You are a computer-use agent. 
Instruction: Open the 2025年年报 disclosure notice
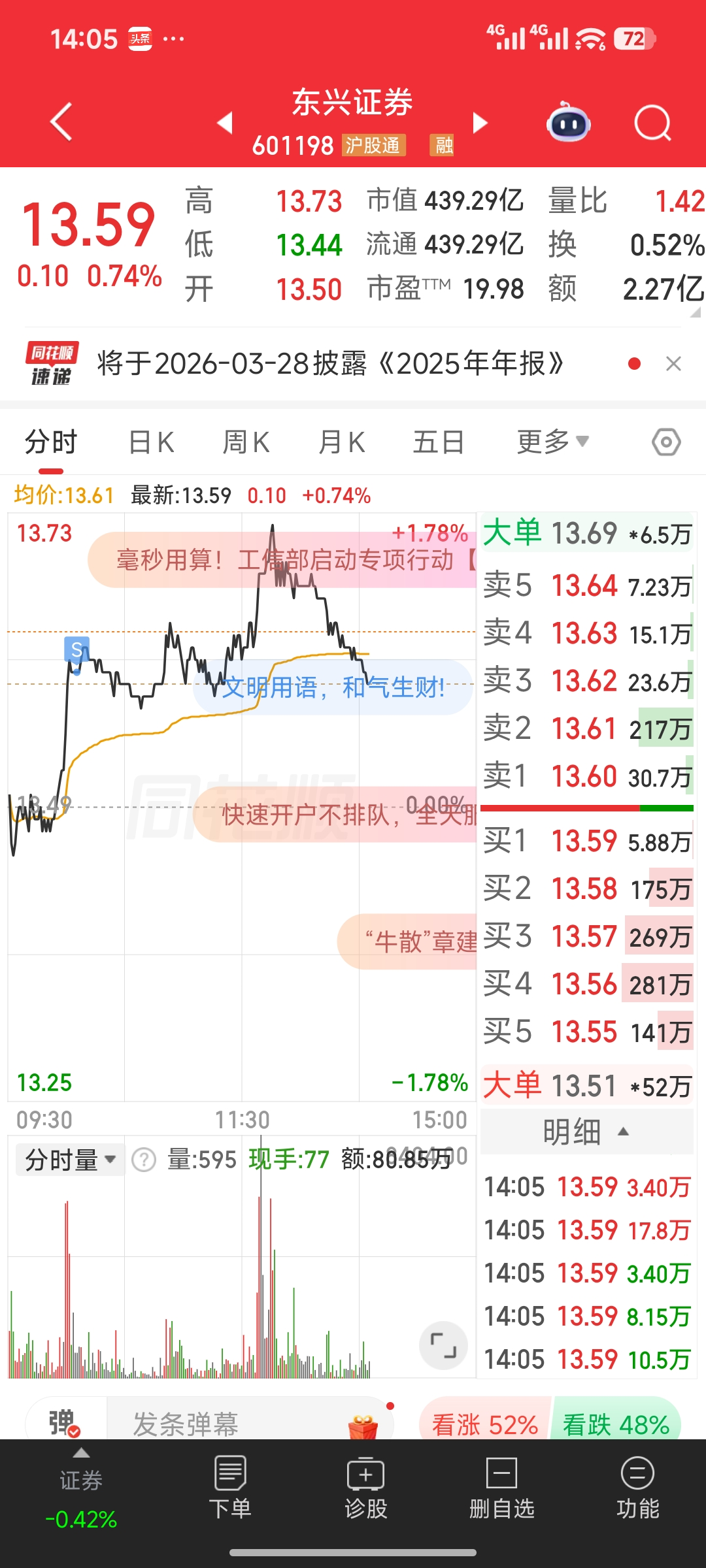330,364
